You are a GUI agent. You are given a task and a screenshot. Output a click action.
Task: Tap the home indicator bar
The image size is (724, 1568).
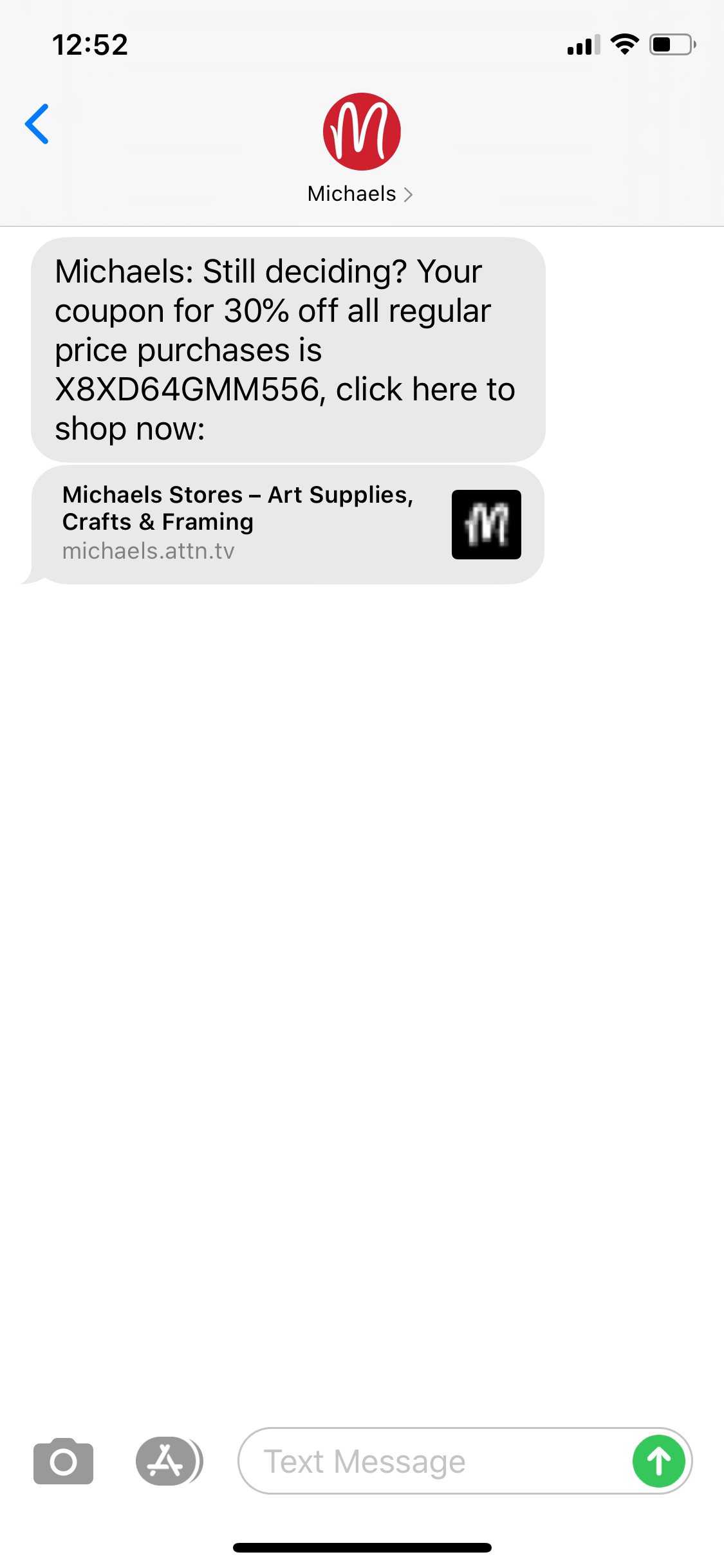pyautogui.click(x=362, y=1547)
